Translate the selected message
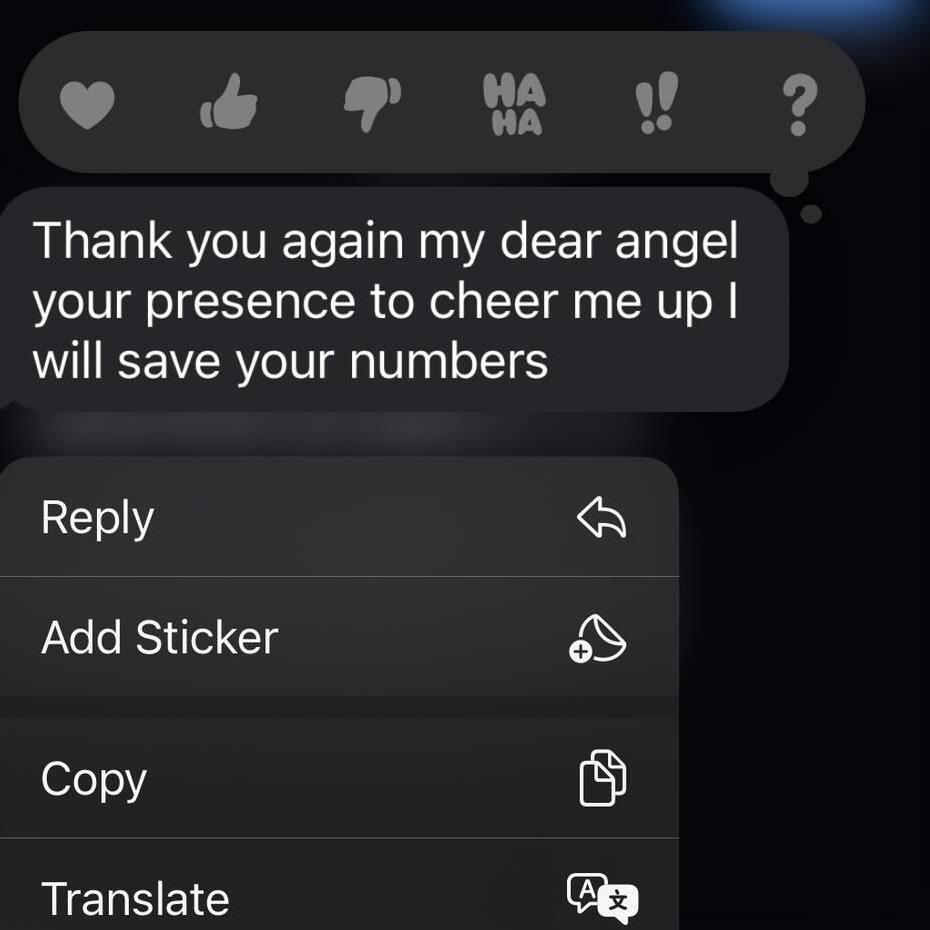 338,895
